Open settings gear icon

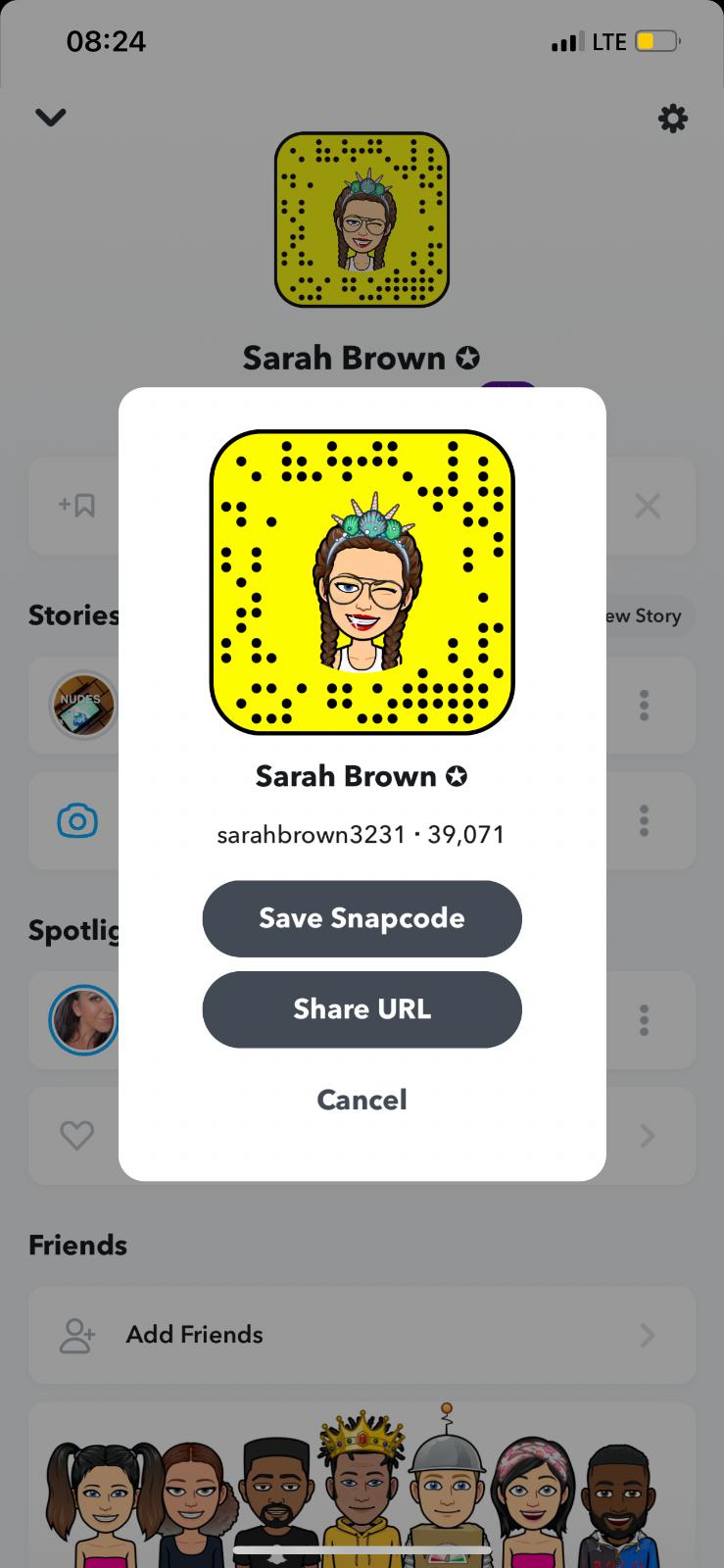pos(672,119)
